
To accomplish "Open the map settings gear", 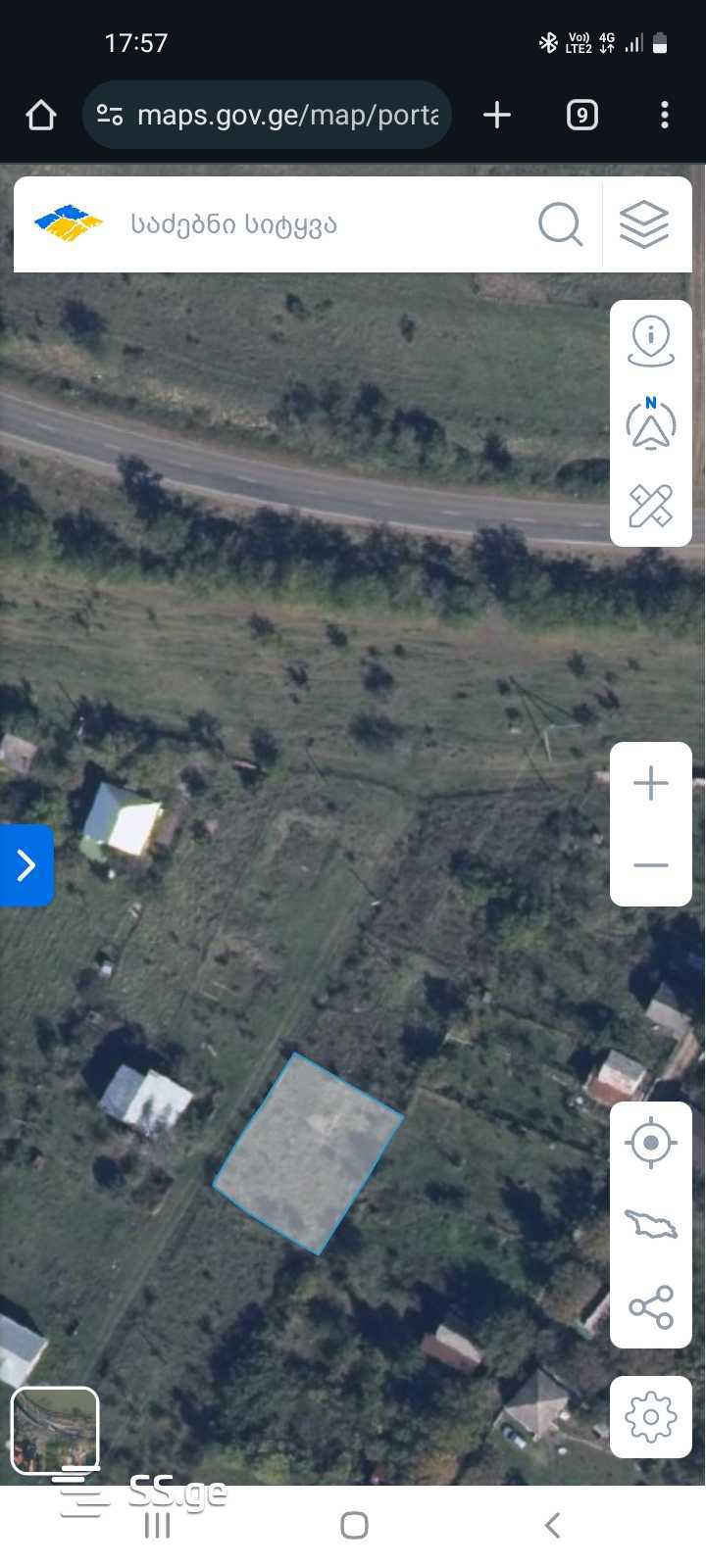I will (651, 1416).
